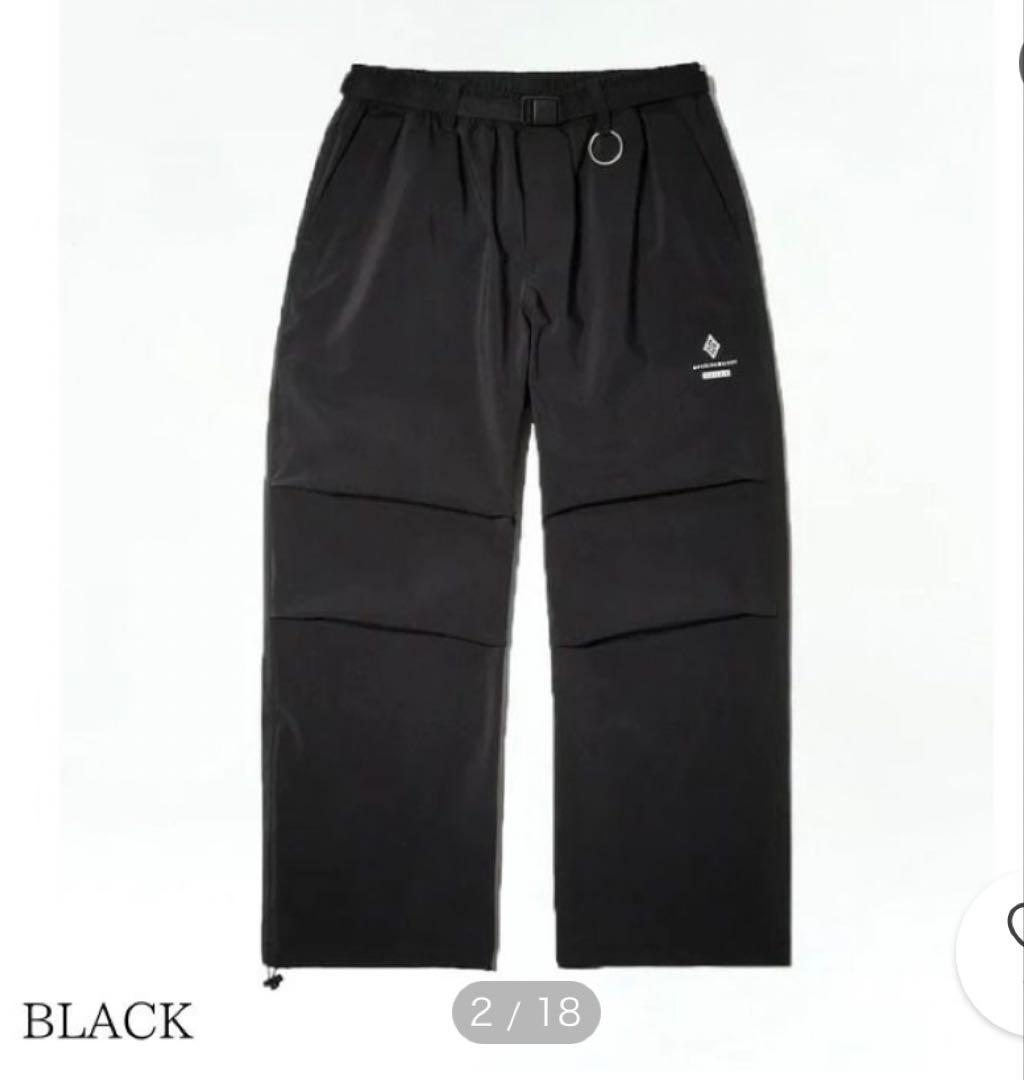Tap the 2 / 18 page indicator
This screenshot has width=1024, height=1080.
(527, 1013)
